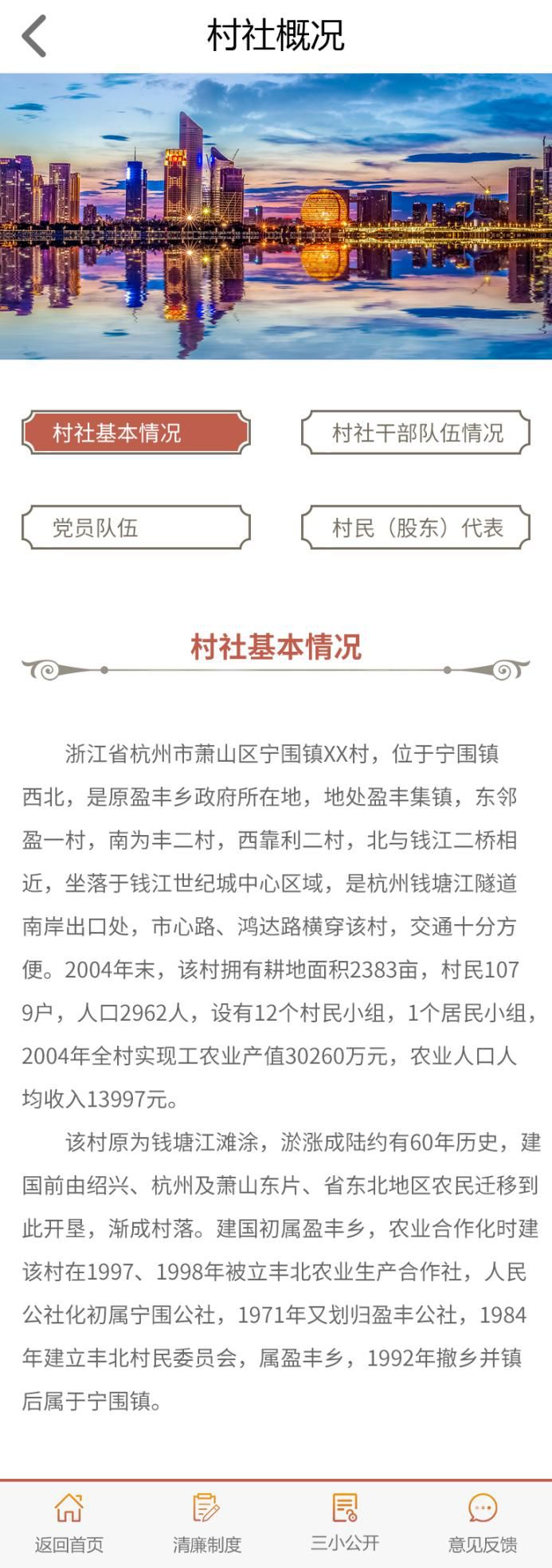Return to home via 返回首页
The height and width of the screenshot is (1568, 552).
69,1523
